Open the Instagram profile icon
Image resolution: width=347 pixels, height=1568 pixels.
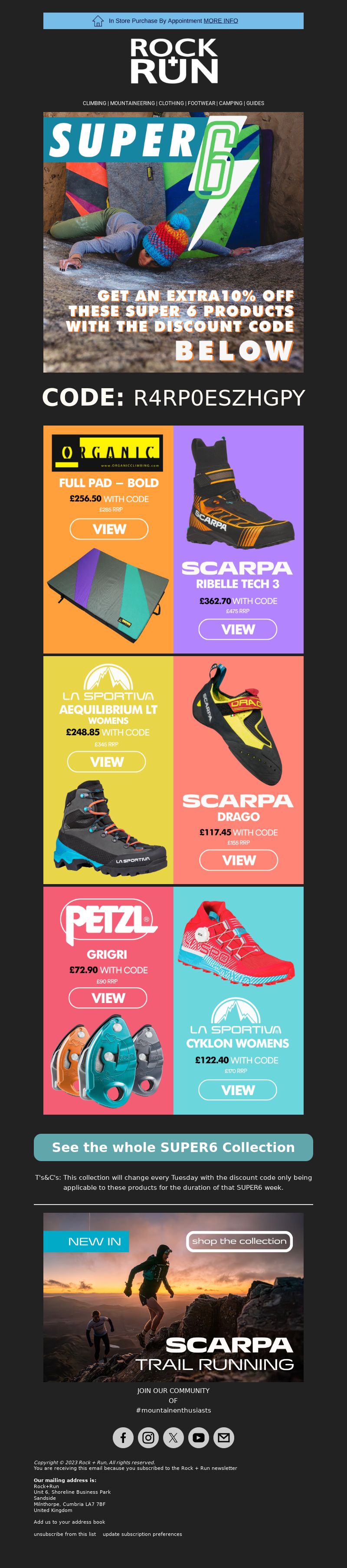[x=148, y=1438]
